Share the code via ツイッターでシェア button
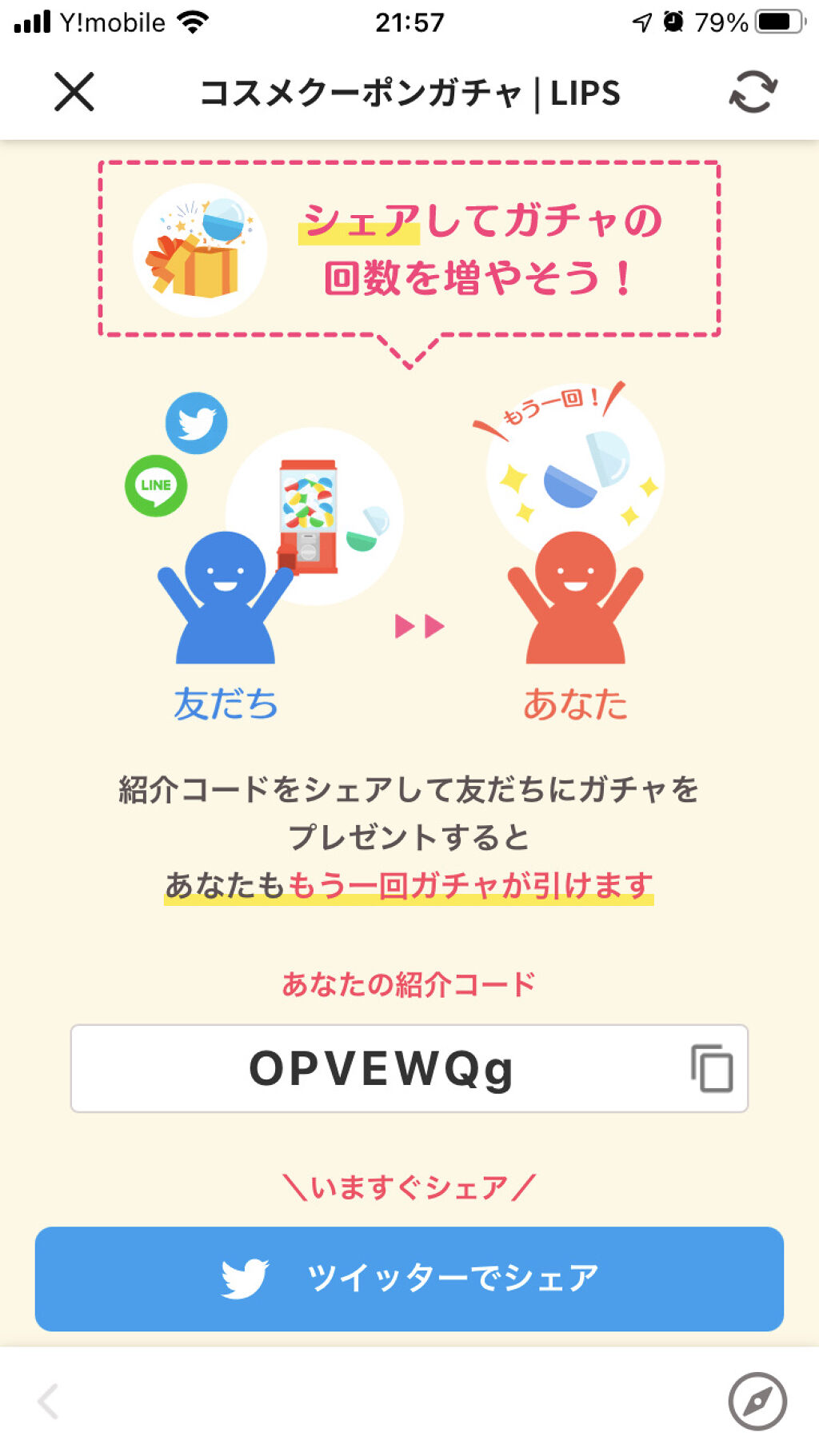 409,1278
